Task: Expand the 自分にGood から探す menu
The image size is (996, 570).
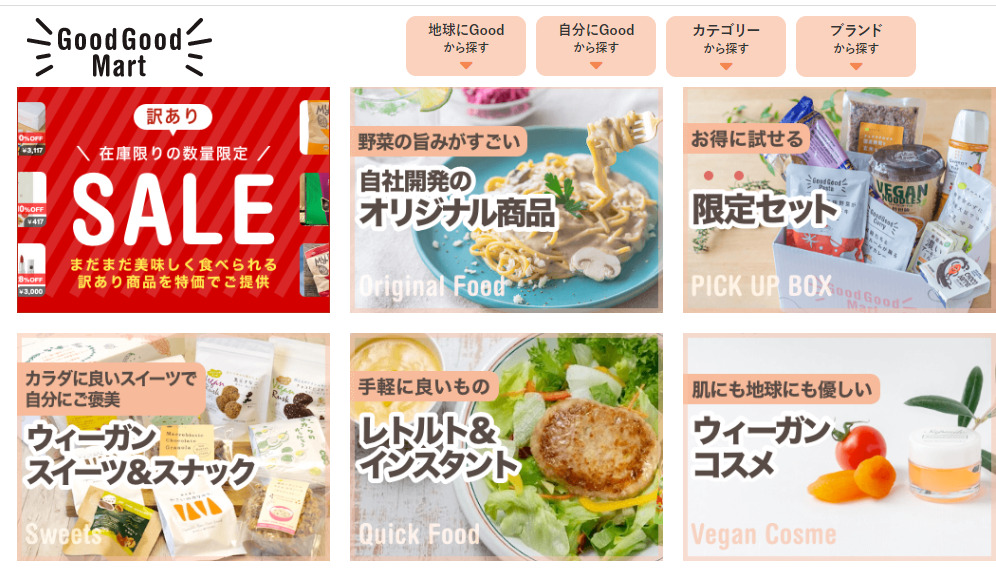Action: (595, 46)
